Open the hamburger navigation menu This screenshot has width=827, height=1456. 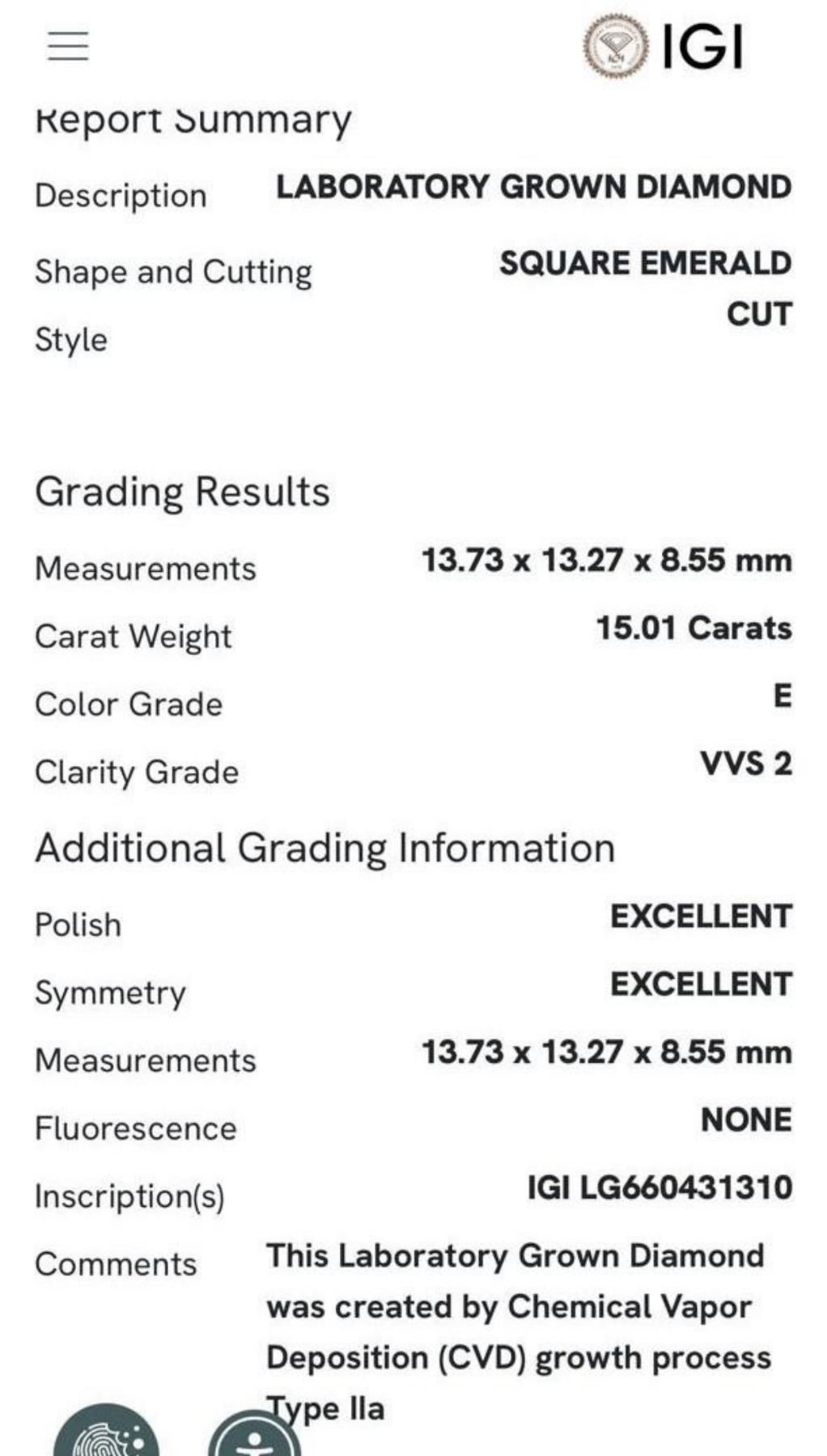pyautogui.click(x=68, y=46)
